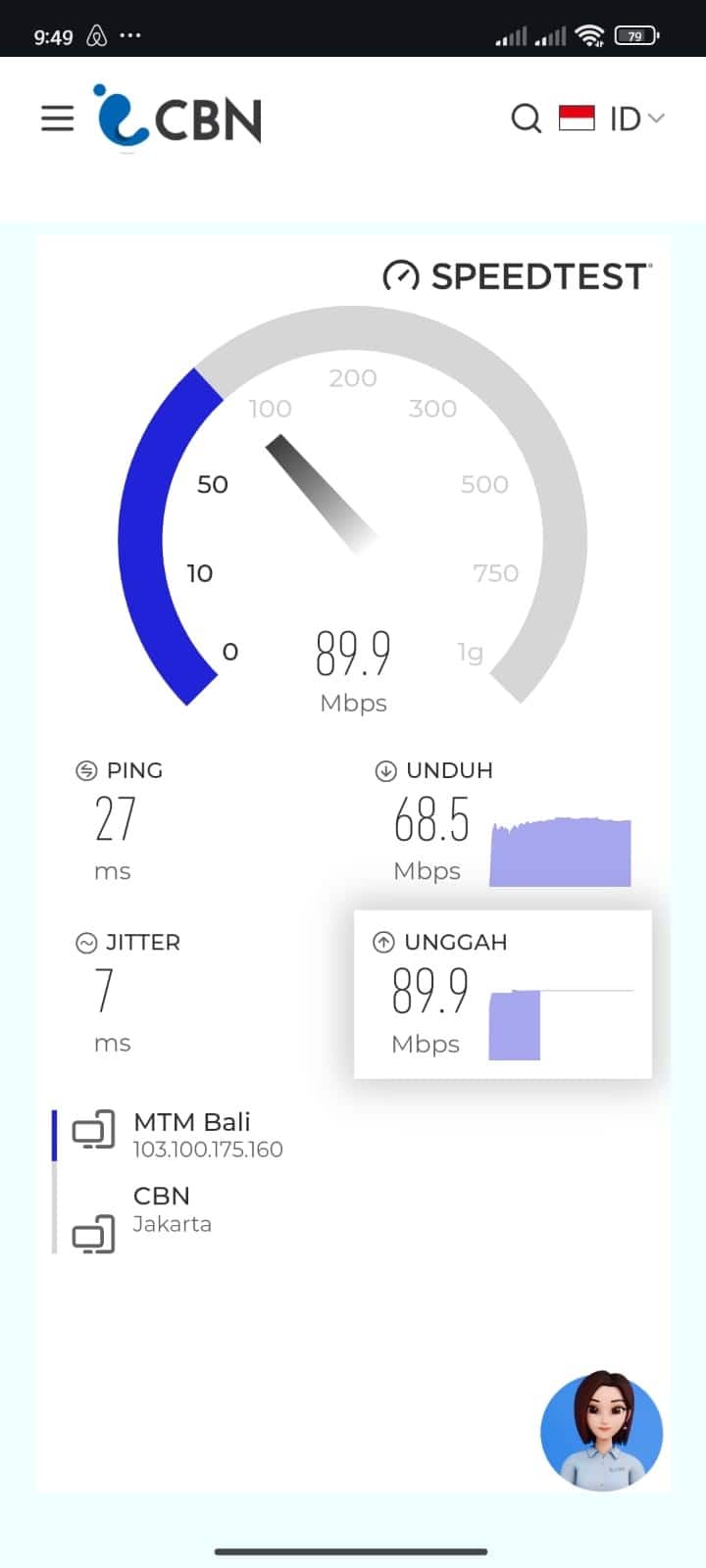Tap the search magnifier icon
706x1568 pixels.
[527, 119]
